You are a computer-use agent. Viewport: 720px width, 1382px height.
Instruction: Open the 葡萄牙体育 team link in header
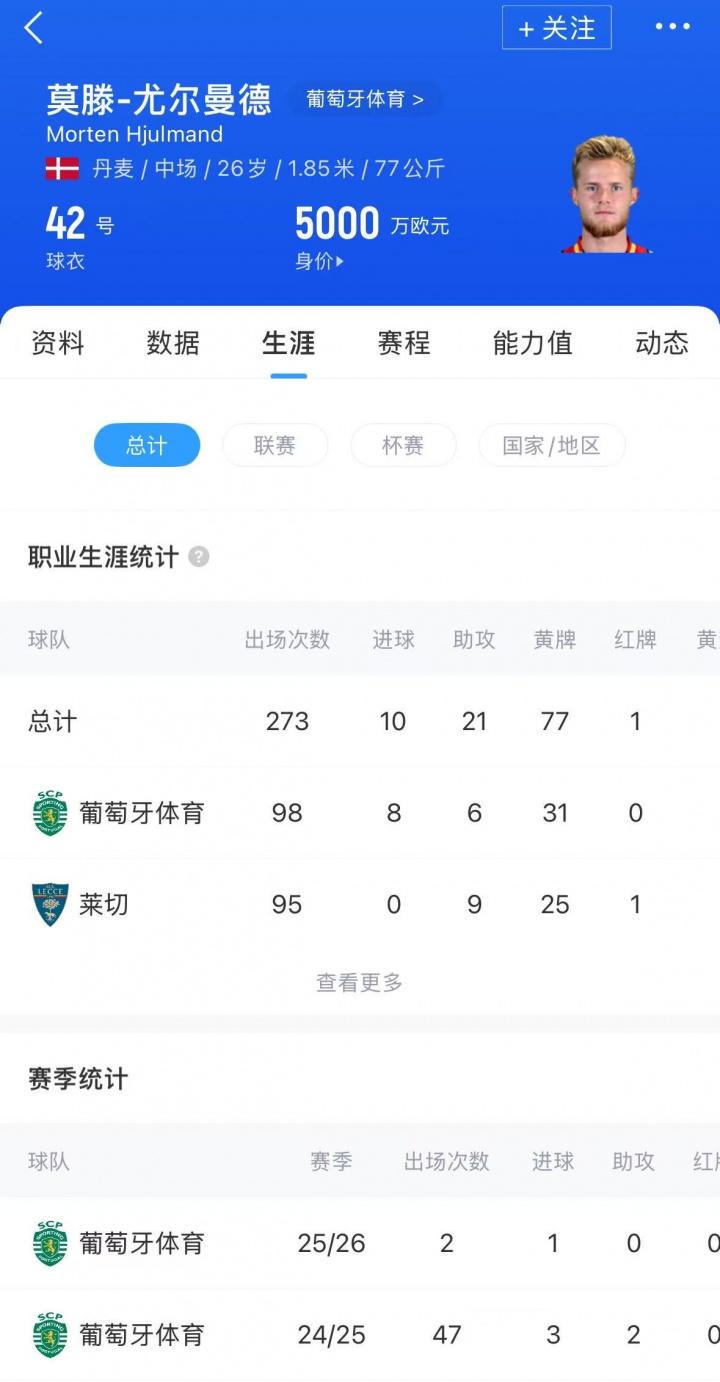pyautogui.click(x=365, y=100)
